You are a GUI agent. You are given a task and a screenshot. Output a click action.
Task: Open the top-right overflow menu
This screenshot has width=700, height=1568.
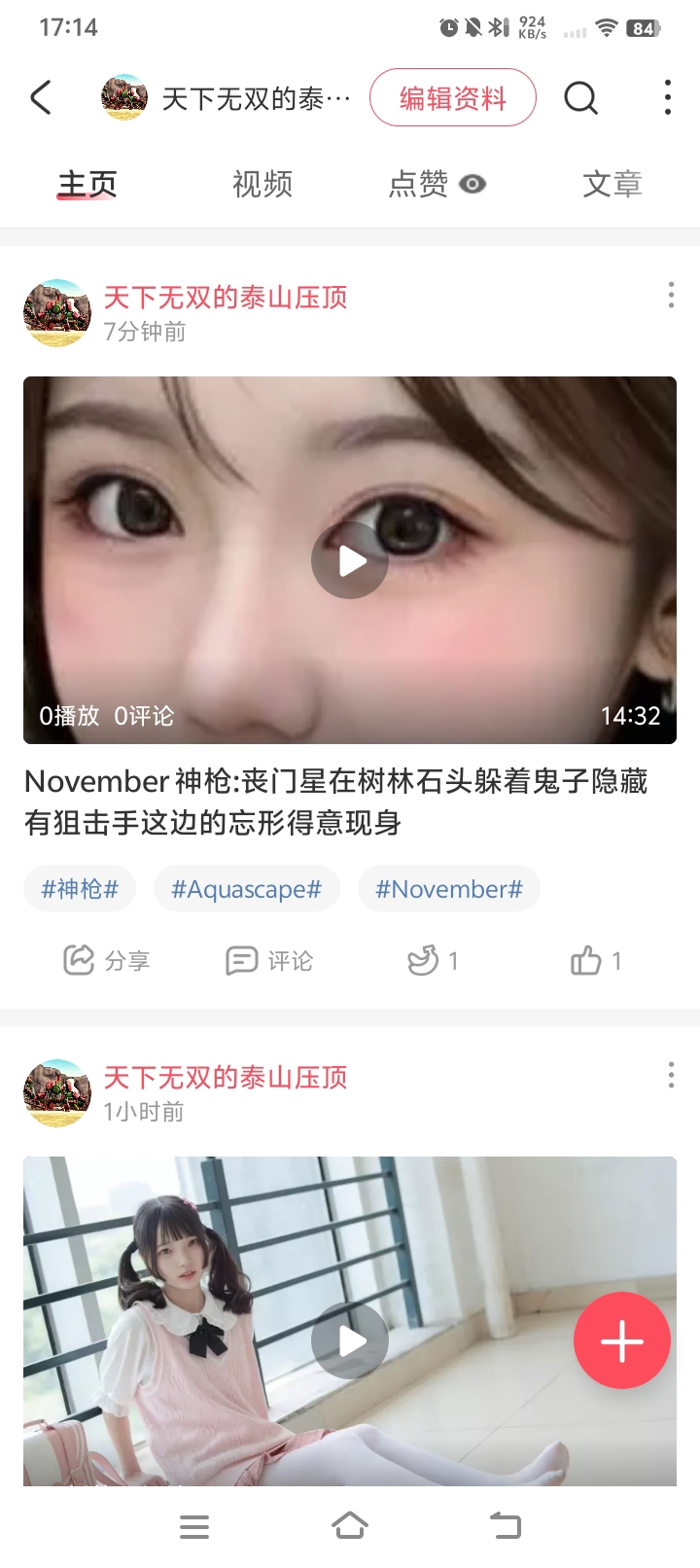667,97
